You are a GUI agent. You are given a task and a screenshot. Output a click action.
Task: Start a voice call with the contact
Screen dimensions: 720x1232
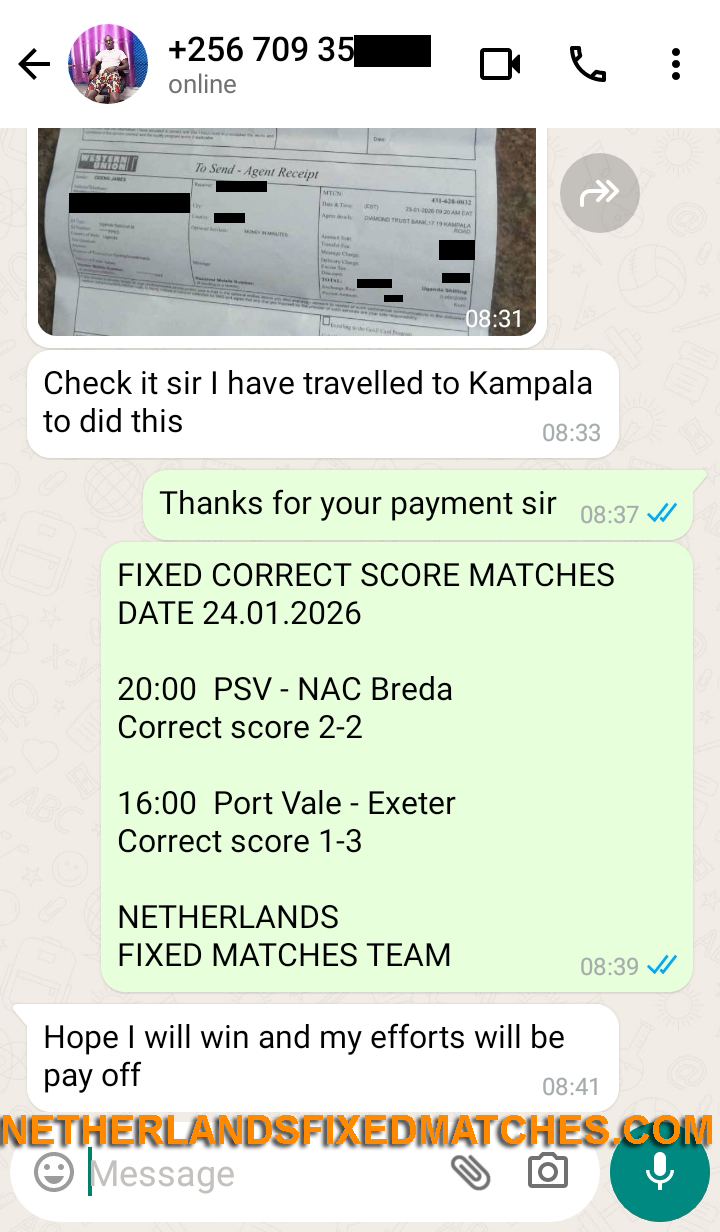[590, 63]
